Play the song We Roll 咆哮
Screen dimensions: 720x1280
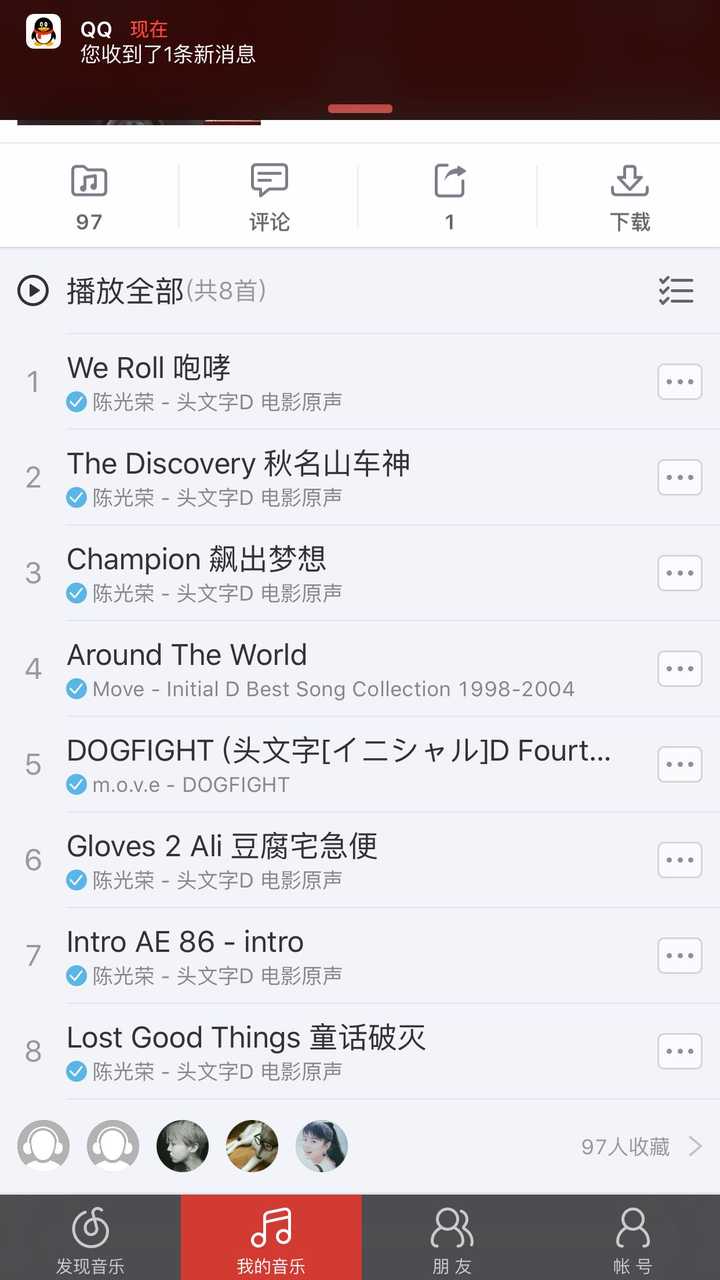coord(300,381)
